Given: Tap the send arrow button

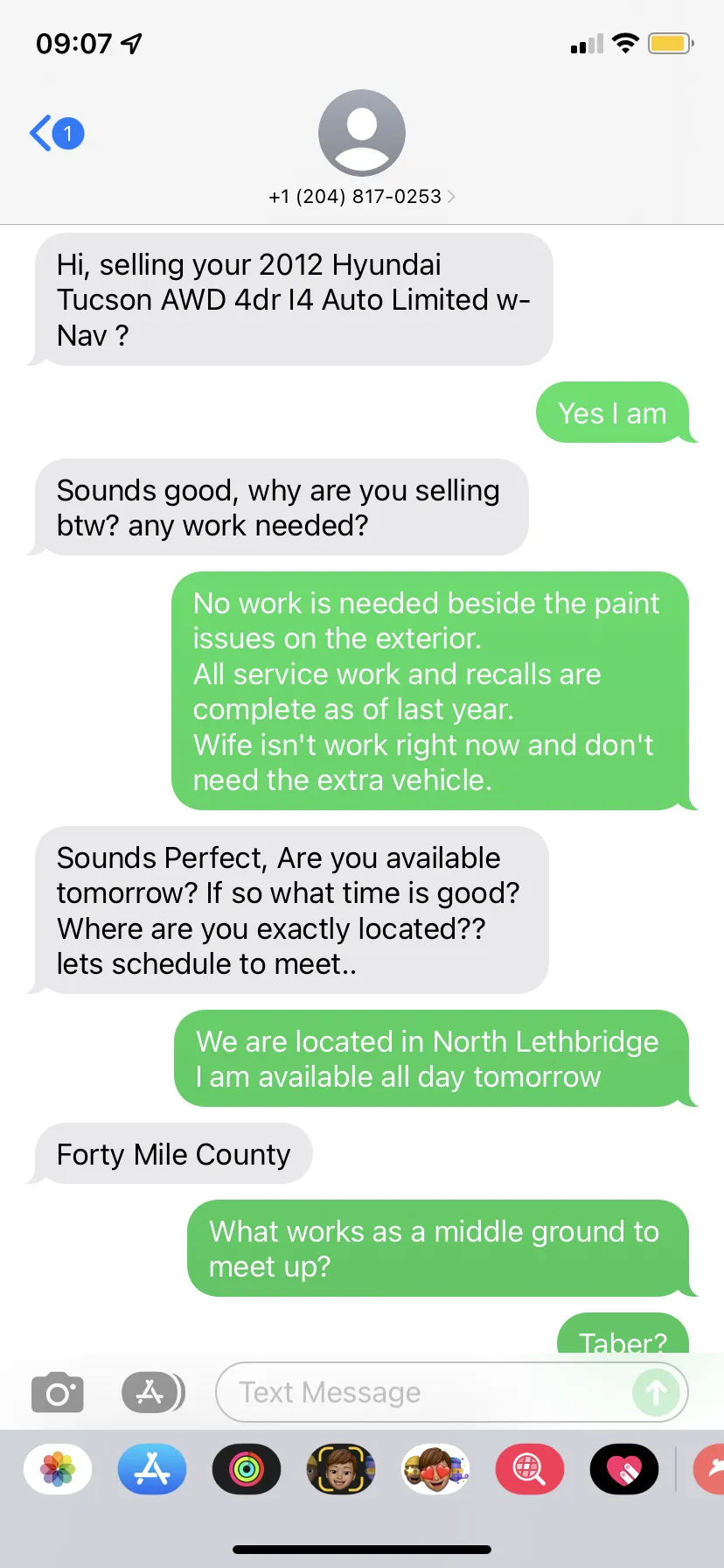Looking at the screenshot, I should click(656, 1392).
